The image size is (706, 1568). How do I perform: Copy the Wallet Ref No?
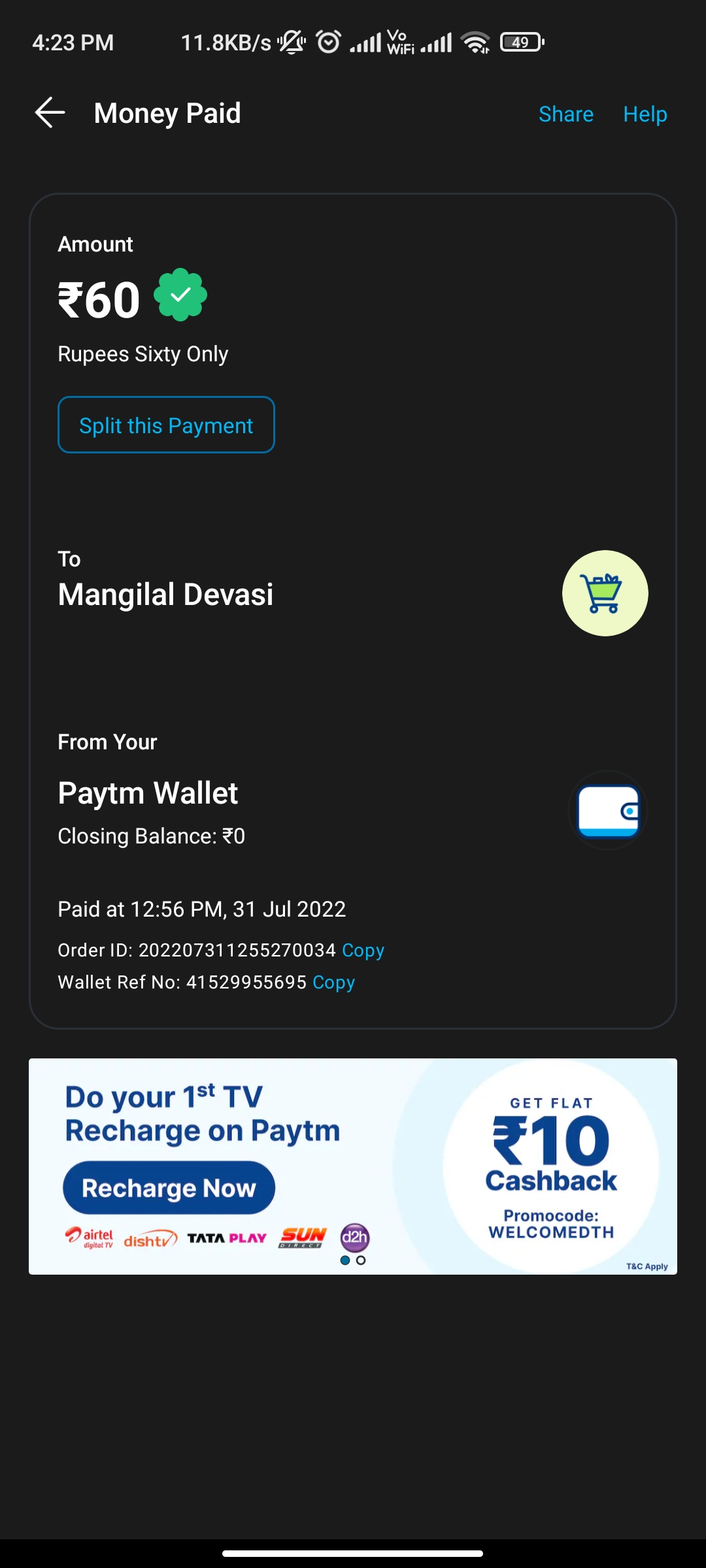[333, 982]
